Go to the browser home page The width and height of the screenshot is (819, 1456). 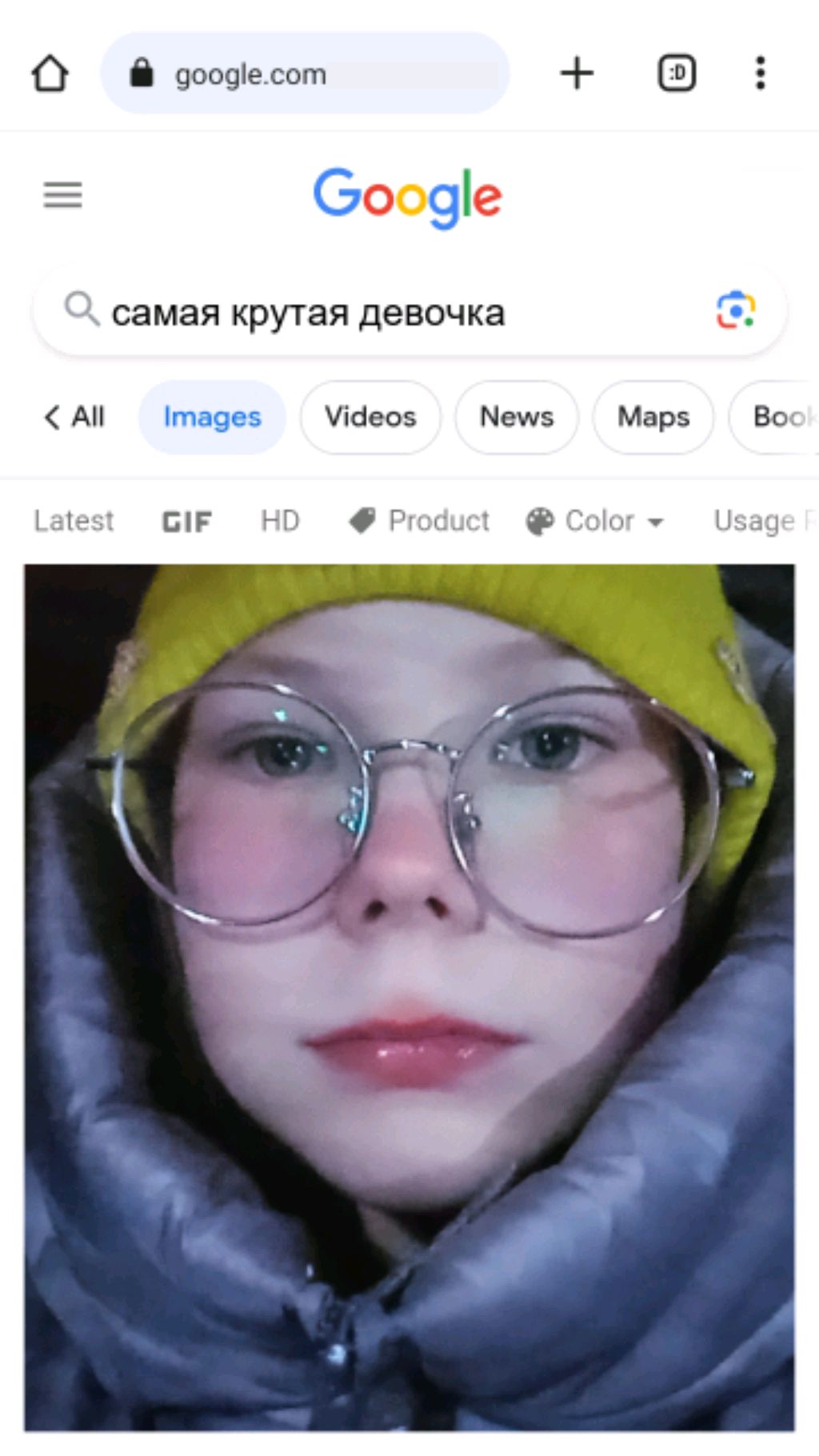(x=50, y=74)
